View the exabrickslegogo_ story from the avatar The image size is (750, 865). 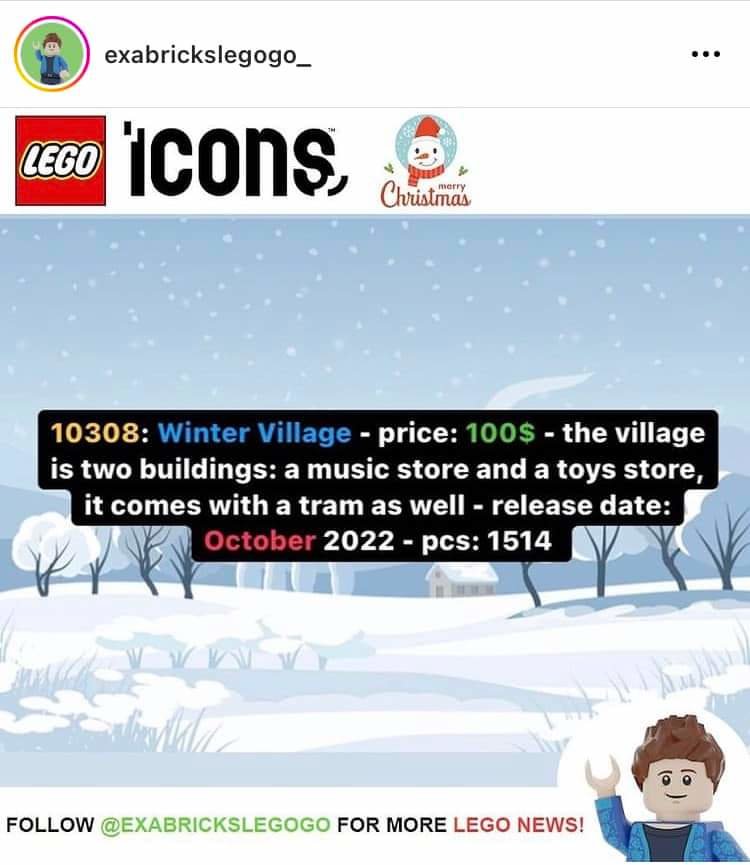[51, 54]
